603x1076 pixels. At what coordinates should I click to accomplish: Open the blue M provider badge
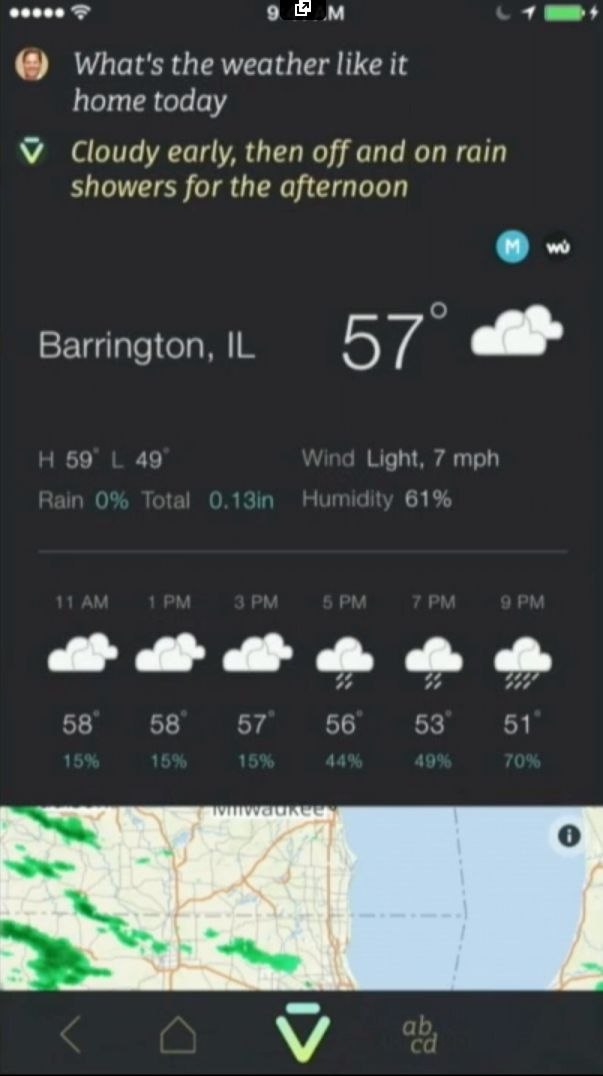[512, 248]
